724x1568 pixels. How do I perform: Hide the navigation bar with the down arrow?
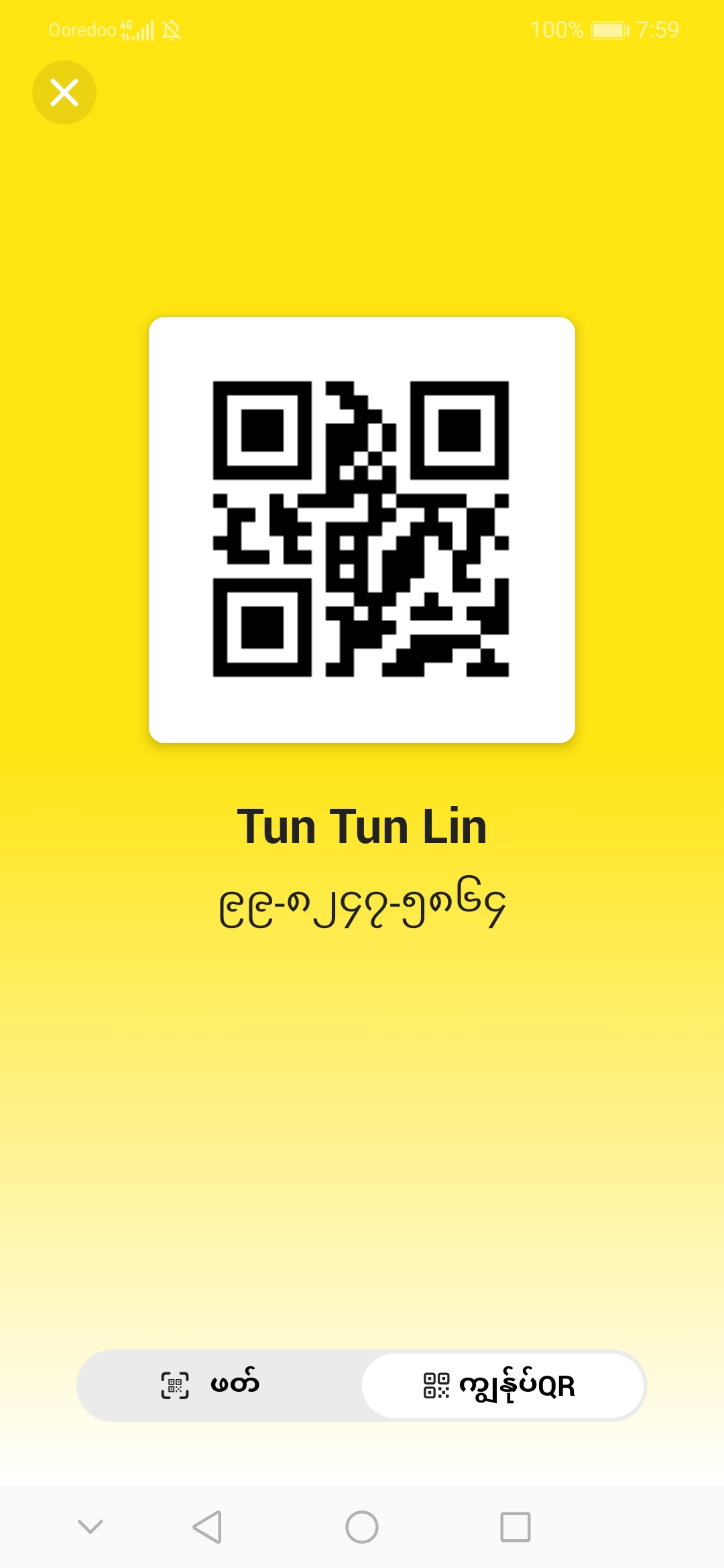[90, 1527]
